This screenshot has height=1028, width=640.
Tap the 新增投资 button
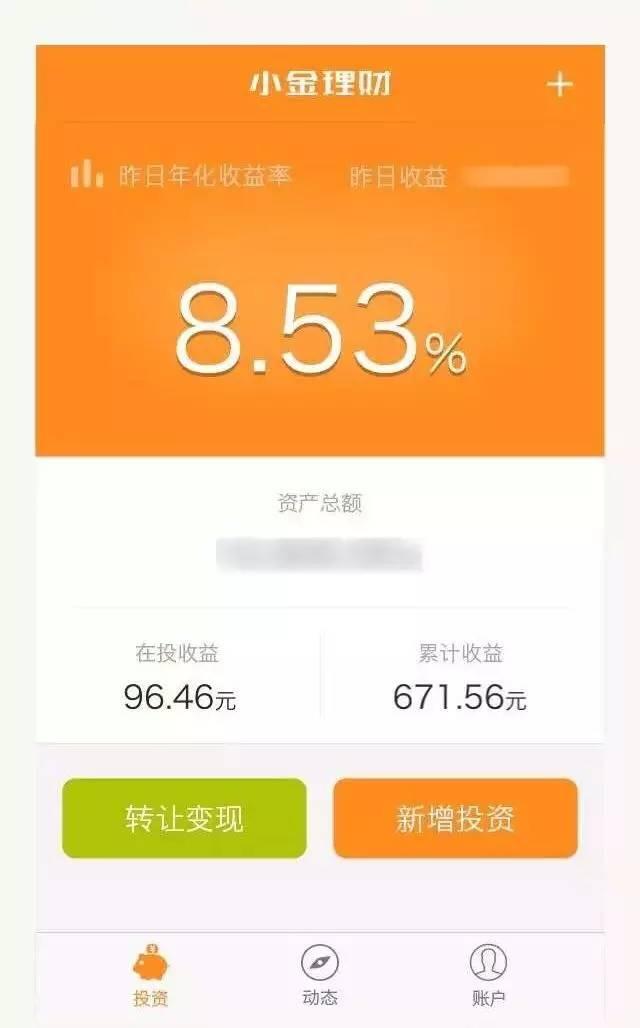(455, 818)
